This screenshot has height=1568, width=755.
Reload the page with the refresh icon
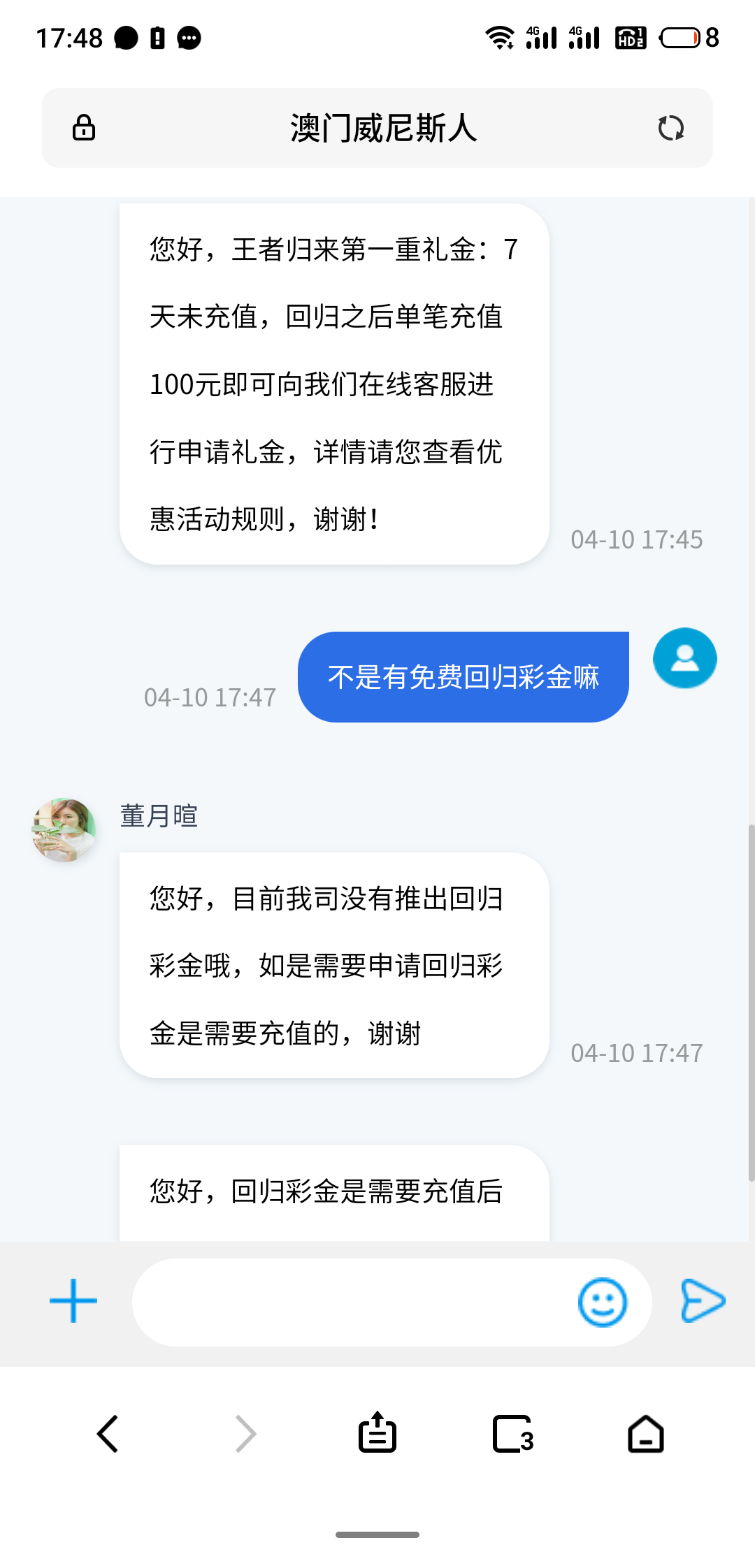click(x=670, y=128)
